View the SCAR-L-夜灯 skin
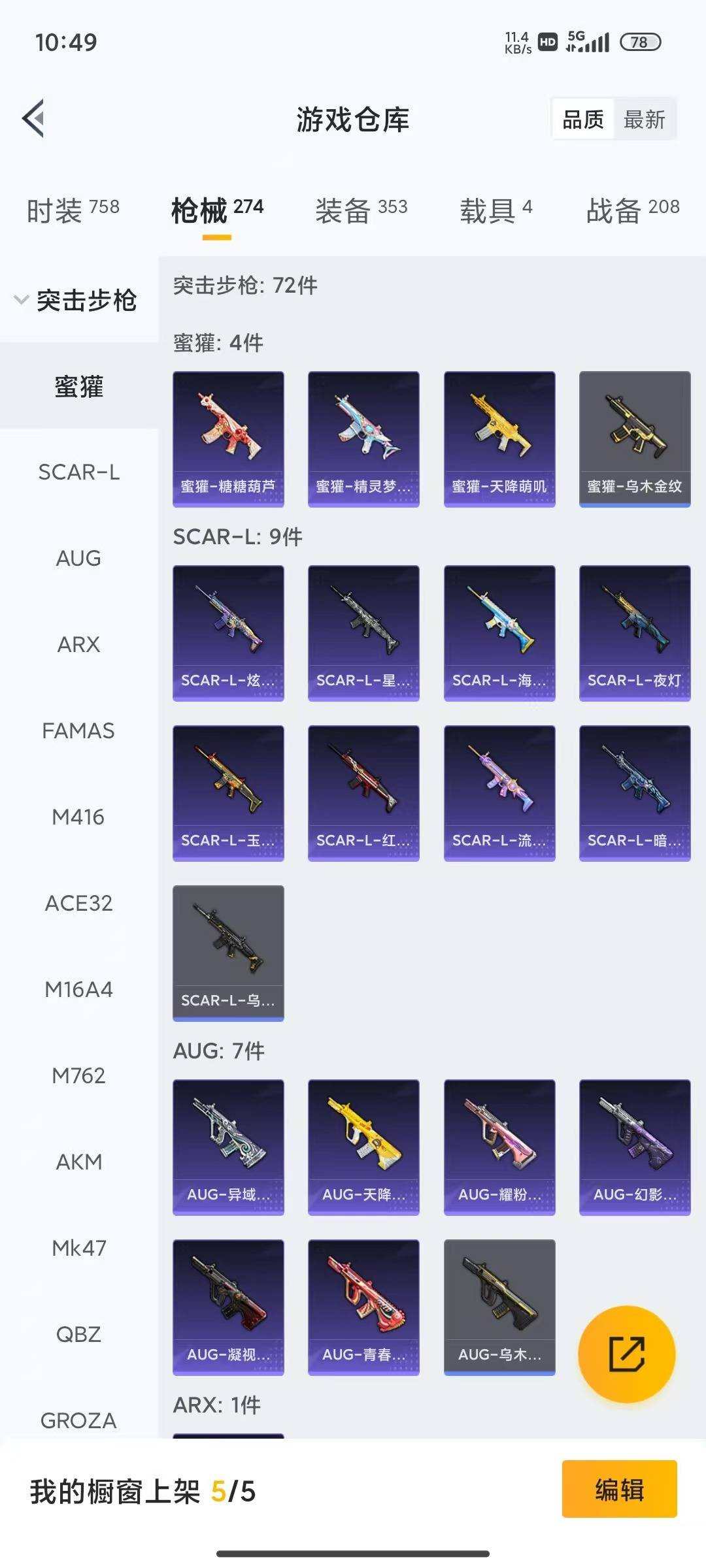Screen dimensions: 706x1568 [x=634, y=632]
